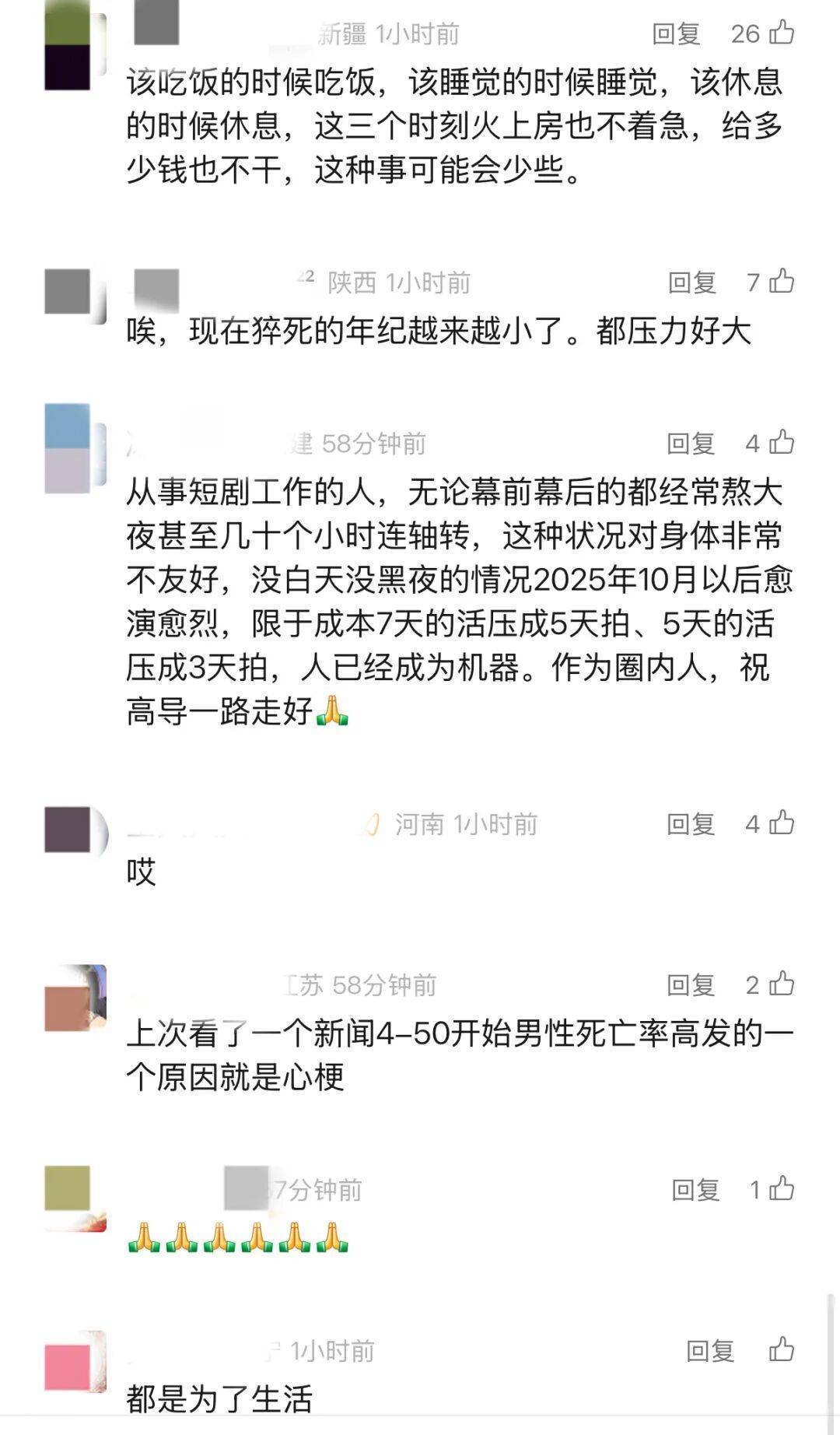Reply to the praying hands emoji comment

695,1190
